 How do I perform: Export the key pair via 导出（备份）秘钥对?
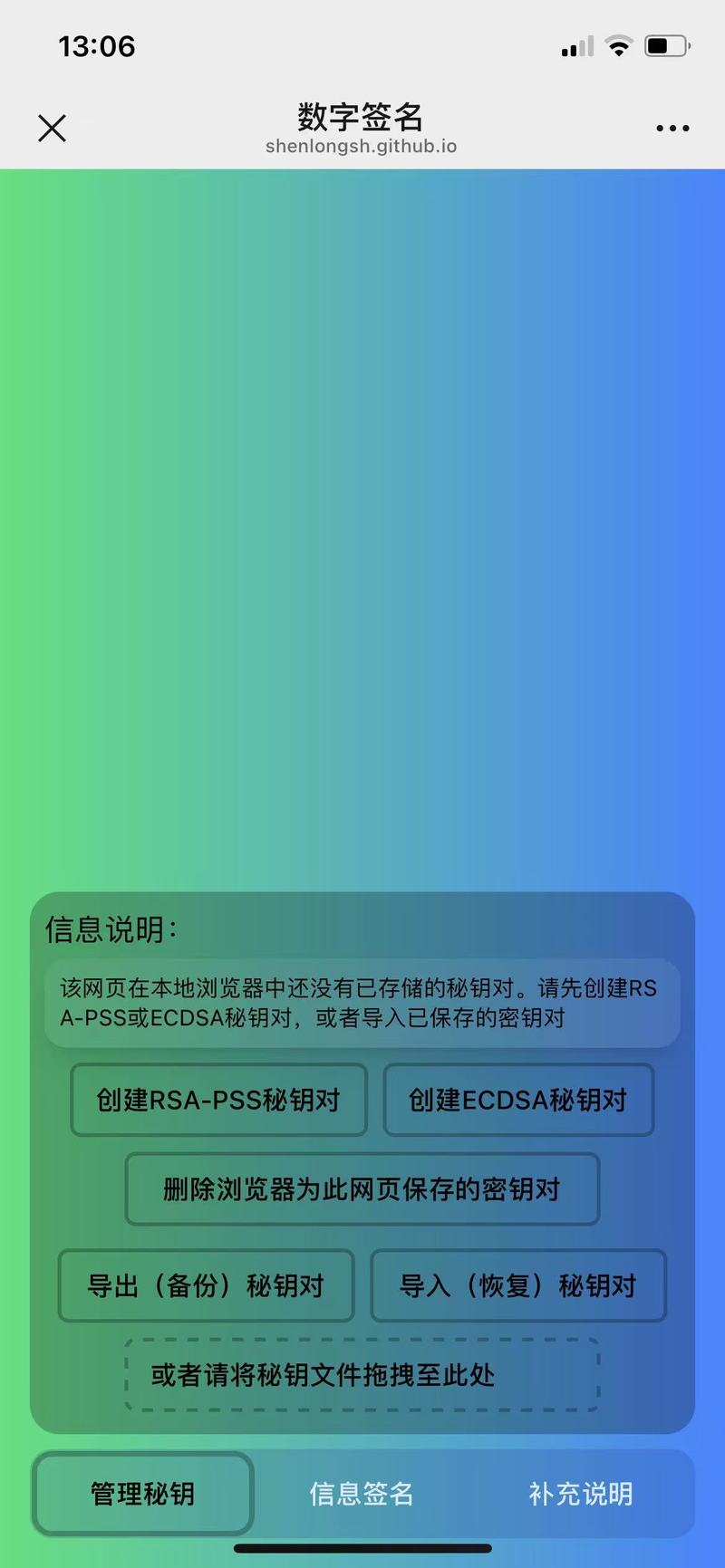[206, 1285]
